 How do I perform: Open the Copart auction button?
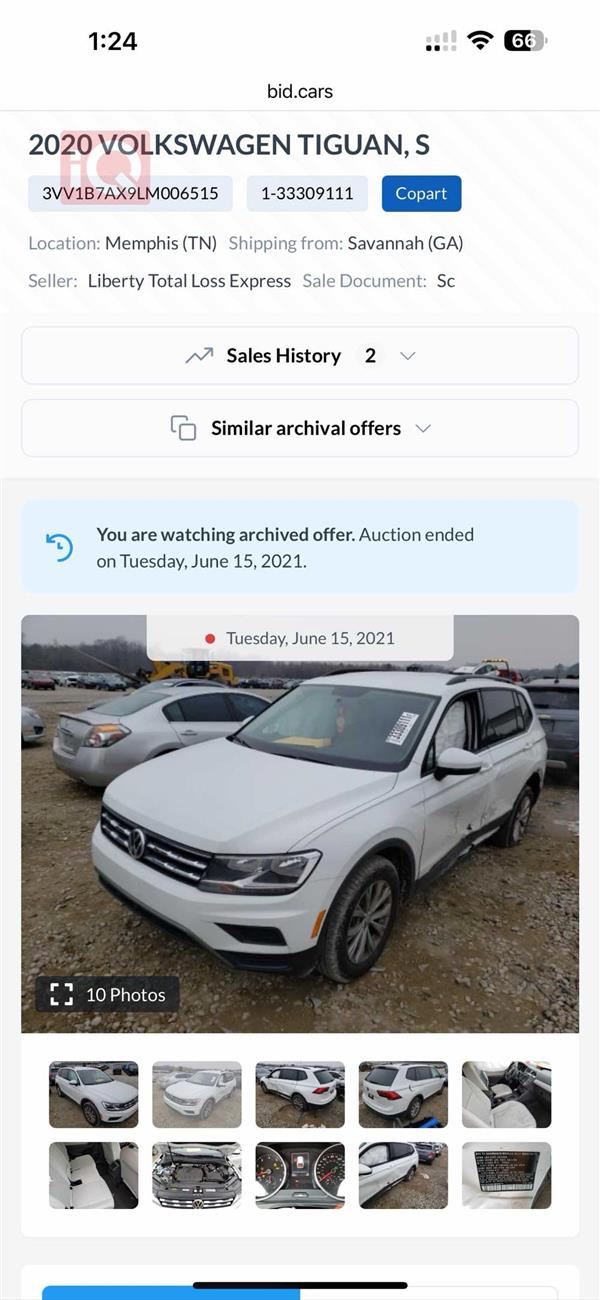(x=421, y=194)
